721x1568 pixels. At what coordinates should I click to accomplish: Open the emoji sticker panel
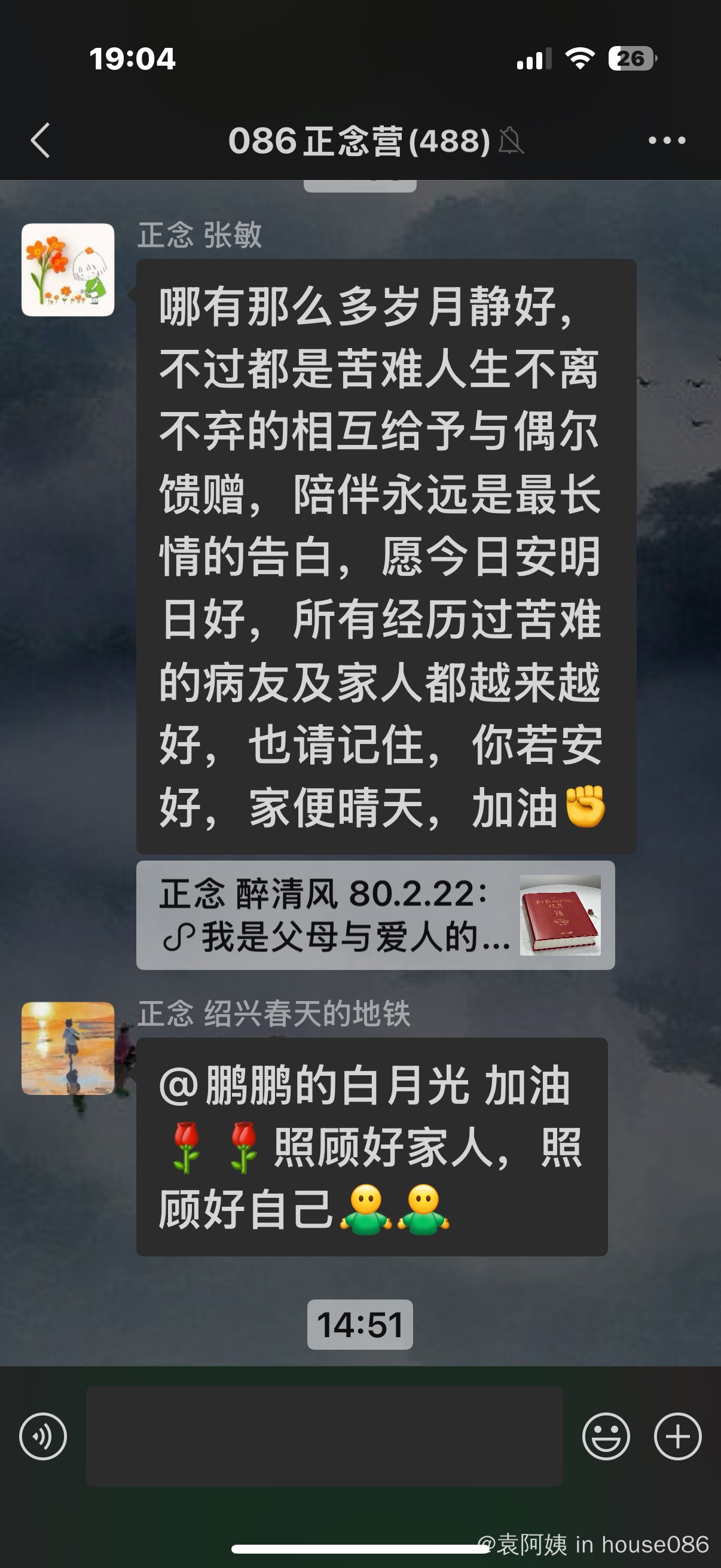pyautogui.click(x=606, y=1436)
